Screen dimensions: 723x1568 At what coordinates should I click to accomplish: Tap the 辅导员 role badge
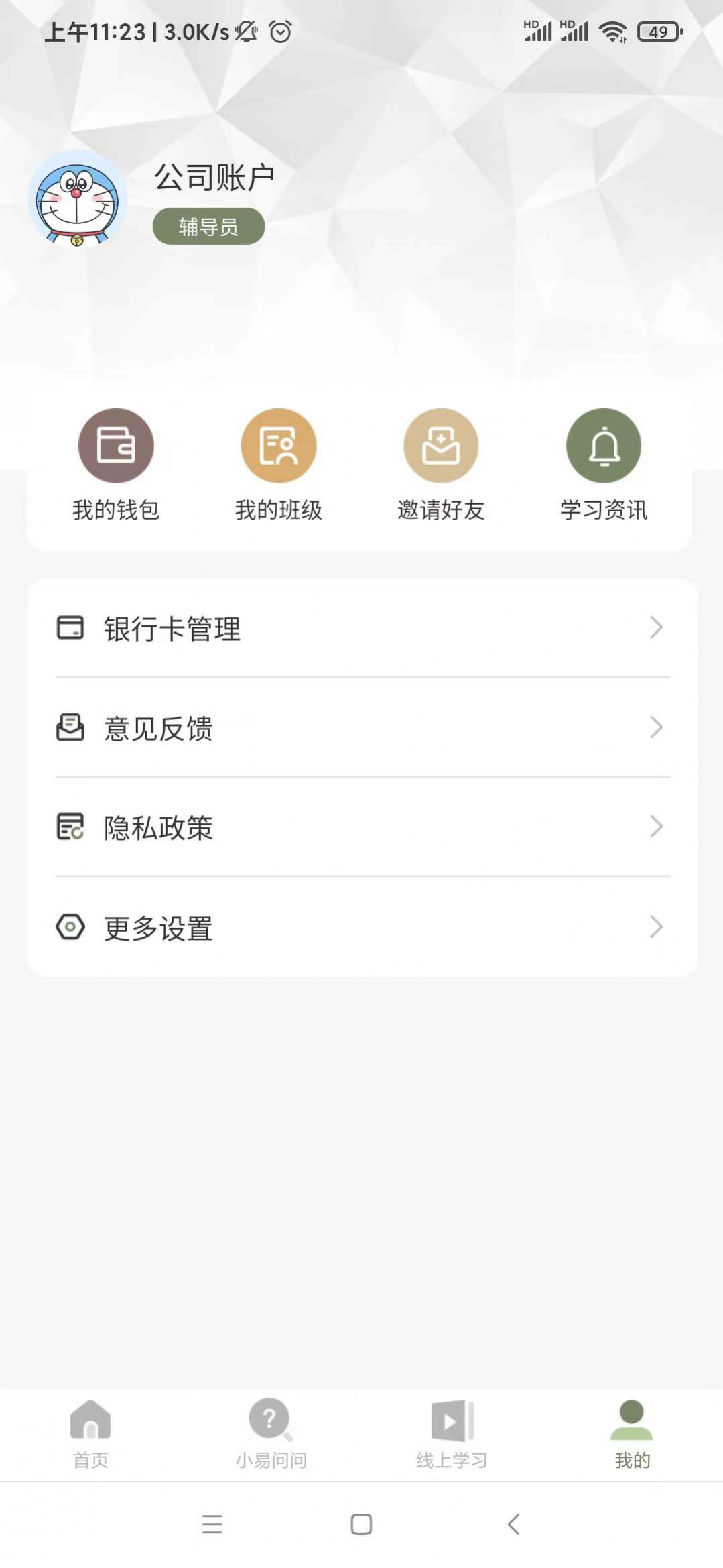[x=208, y=227]
